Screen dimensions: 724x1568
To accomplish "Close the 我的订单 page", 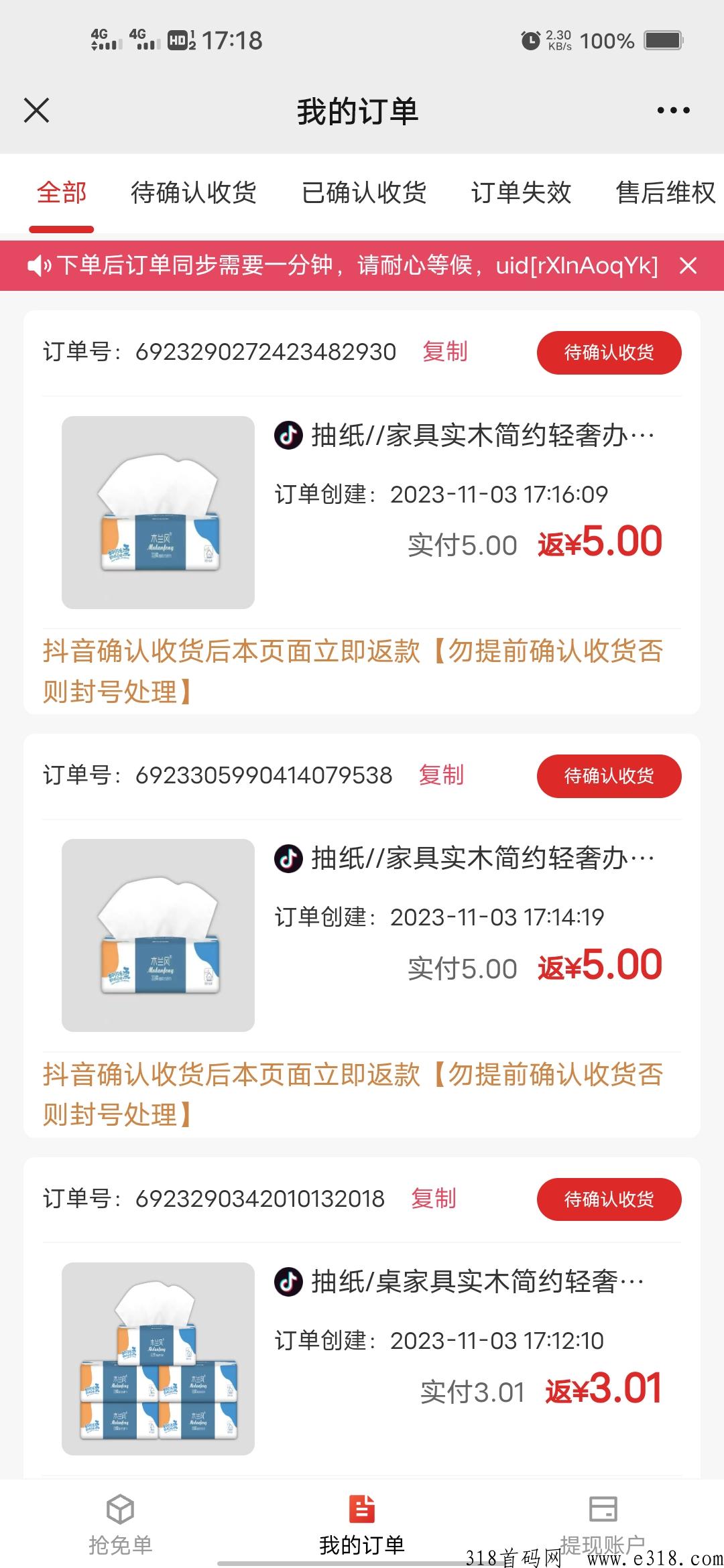I will click(36, 111).
